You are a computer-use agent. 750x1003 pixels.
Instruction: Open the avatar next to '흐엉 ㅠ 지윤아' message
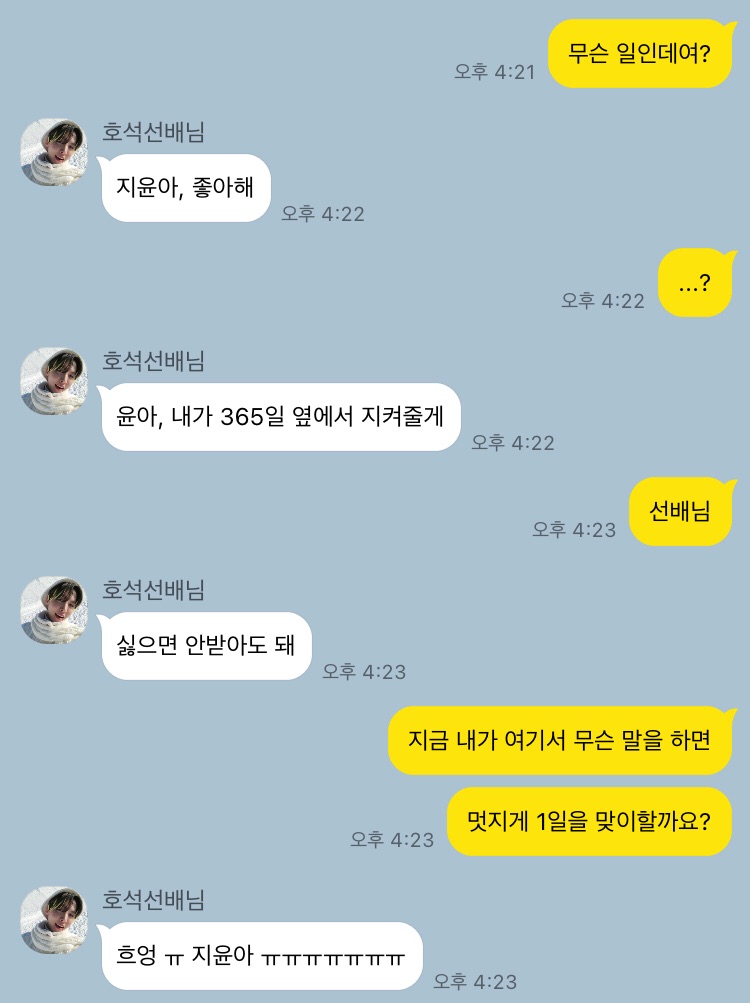[x=54, y=919]
